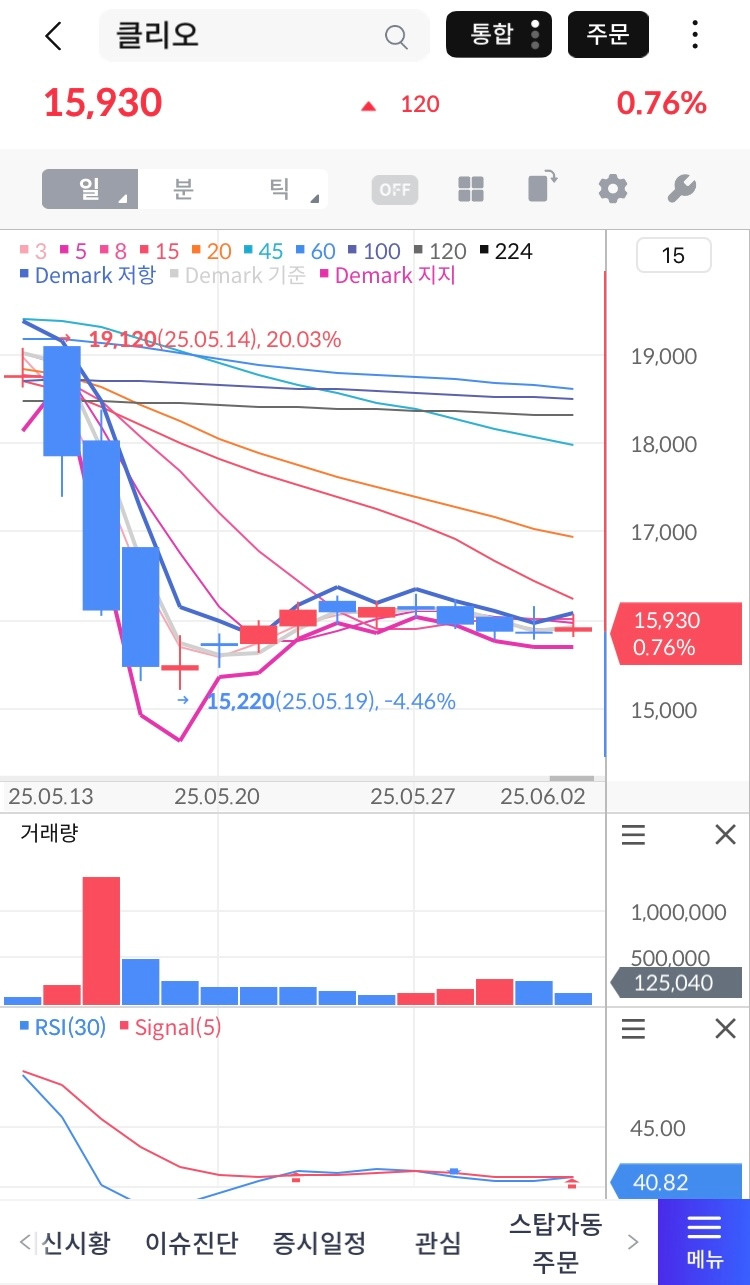The height and width of the screenshot is (1285, 750).
Task: Close the 거래량 volume panel
Action: click(x=725, y=834)
